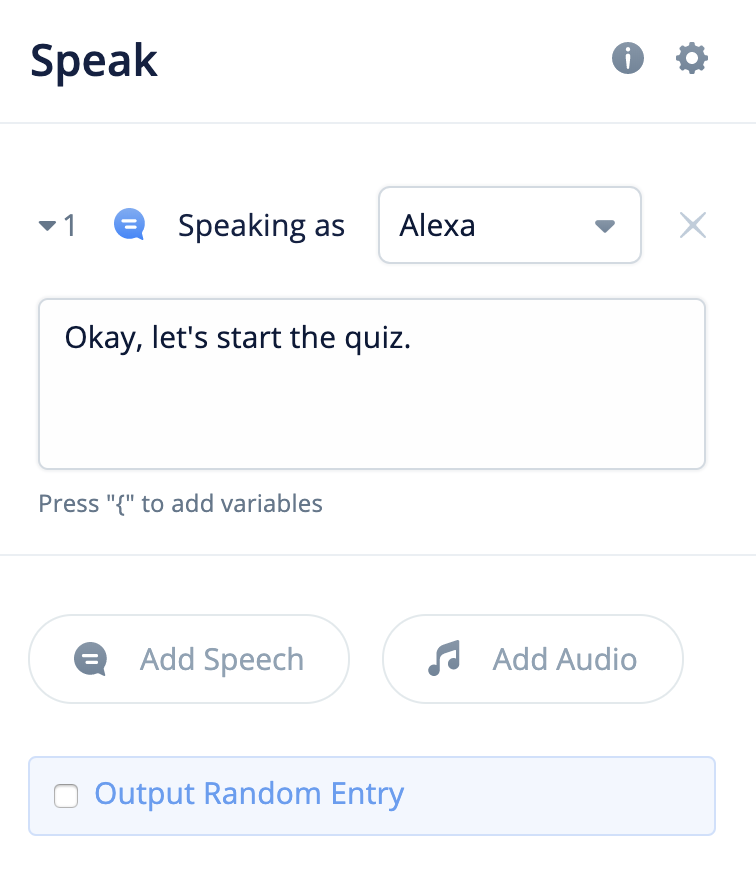Enable Output Random Entry checkbox
The width and height of the screenshot is (756, 874).
(66, 796)
